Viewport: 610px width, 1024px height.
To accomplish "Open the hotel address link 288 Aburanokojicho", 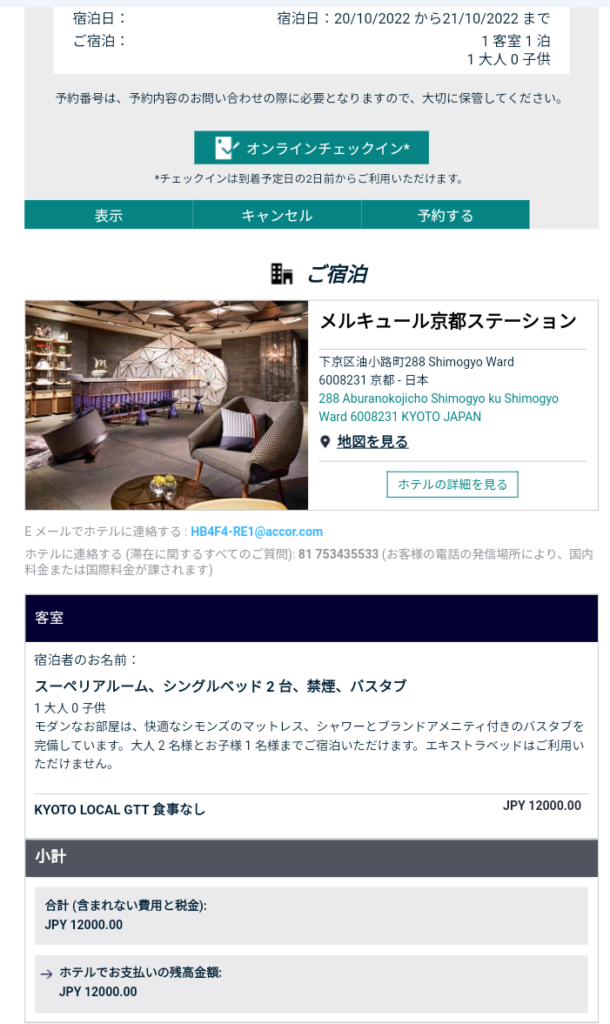I will point(438,407).
